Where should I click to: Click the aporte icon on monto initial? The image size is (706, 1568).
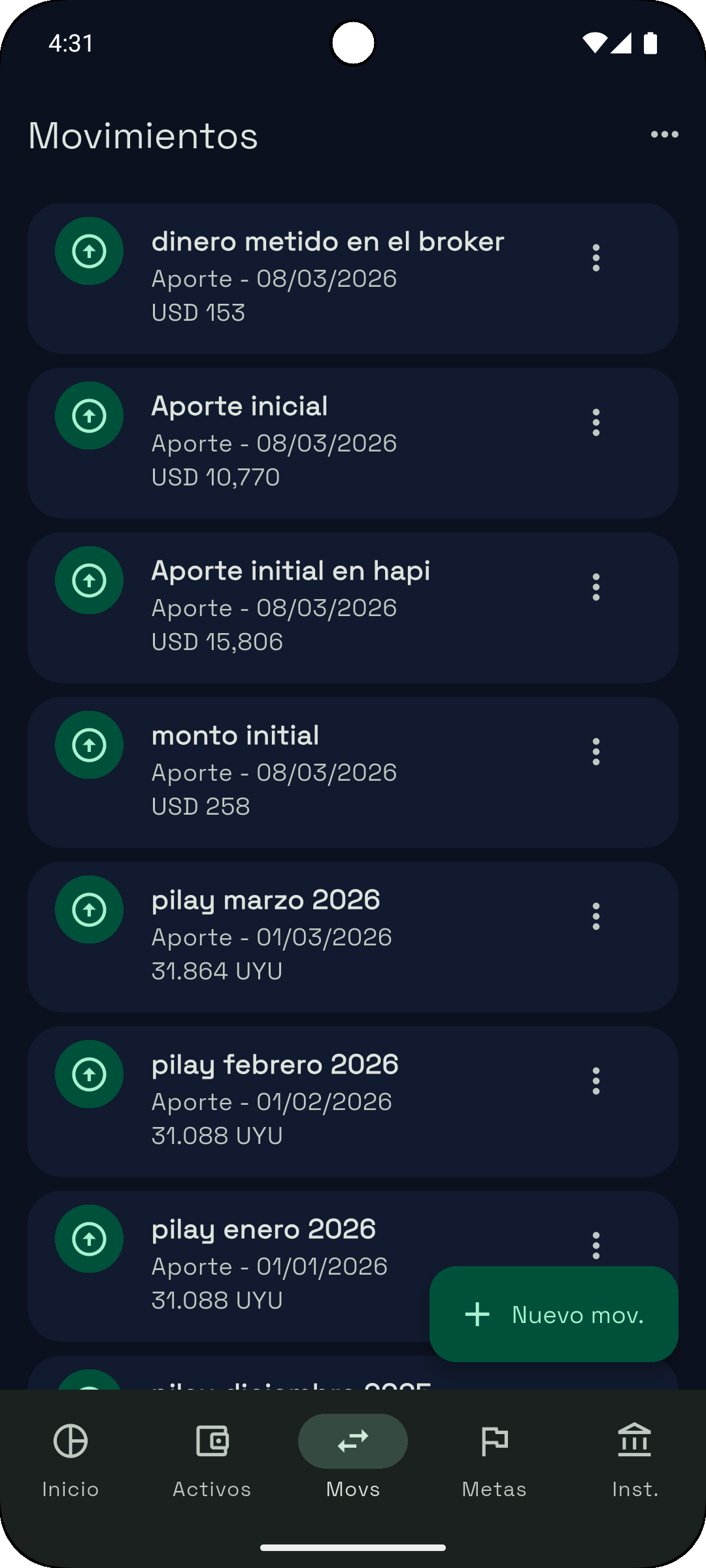[x=88, y=745]
